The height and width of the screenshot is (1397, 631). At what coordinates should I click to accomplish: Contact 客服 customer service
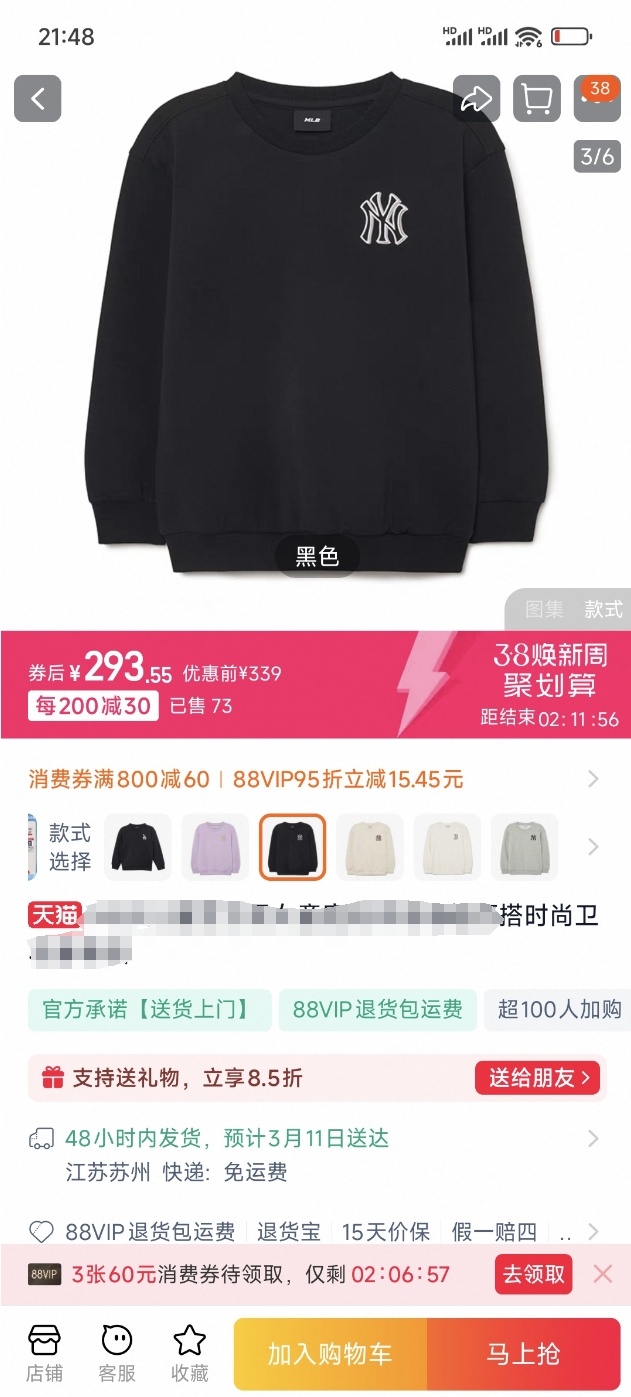tap(117, 1354)
